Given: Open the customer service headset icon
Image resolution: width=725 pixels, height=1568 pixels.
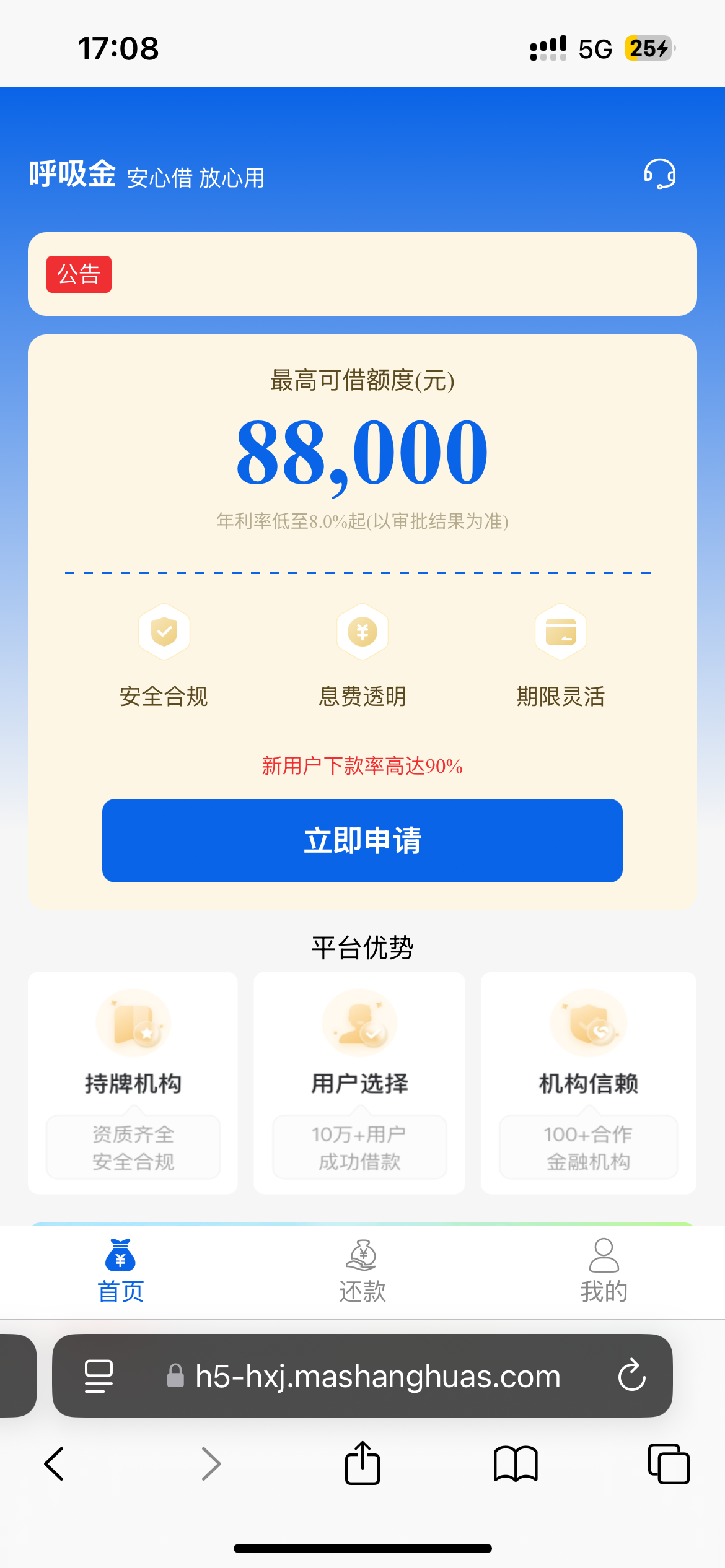Looking at the screenshot, I should (659, 174).
